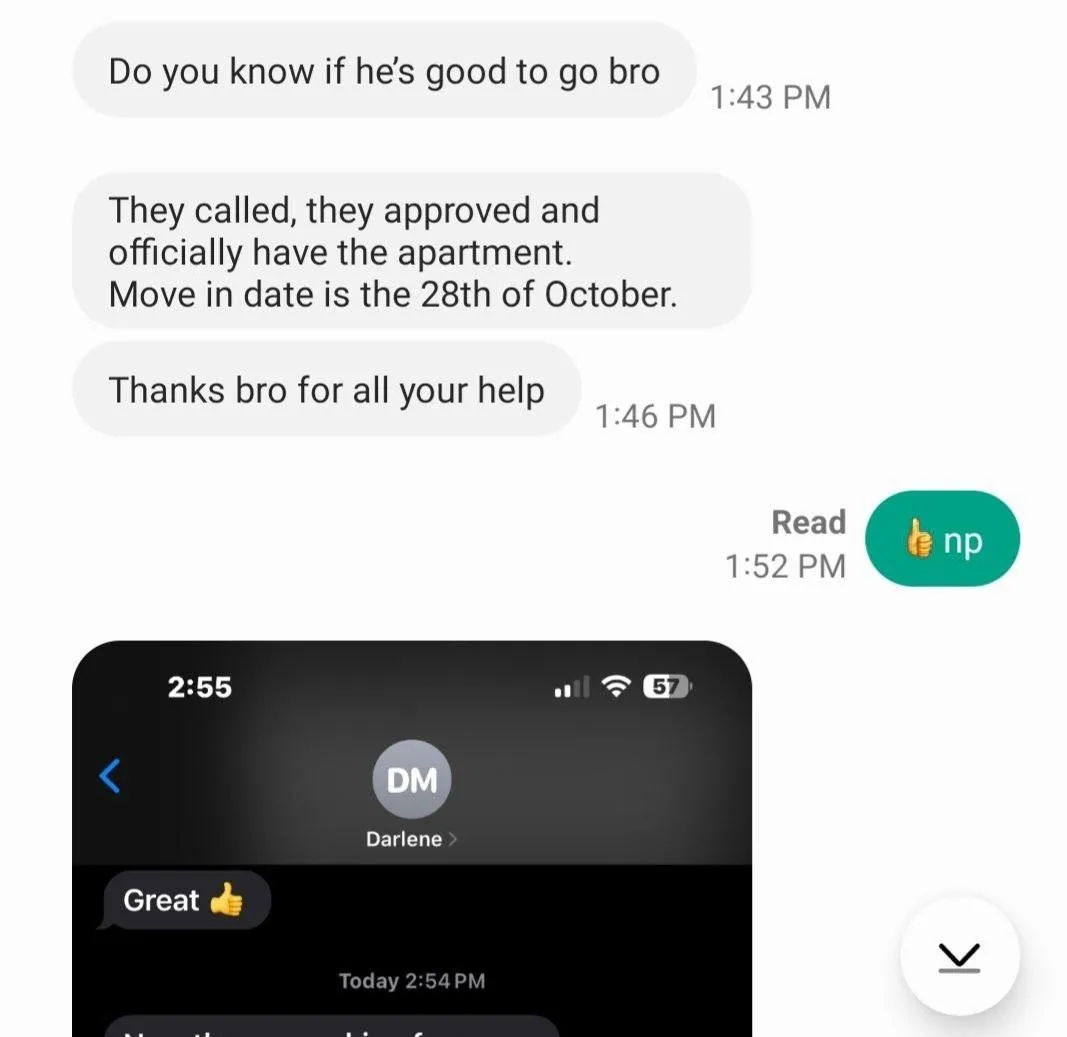Jump to the bottom of the conversation
This screenshot has width=1067, height=1037.
click(959, 956)
